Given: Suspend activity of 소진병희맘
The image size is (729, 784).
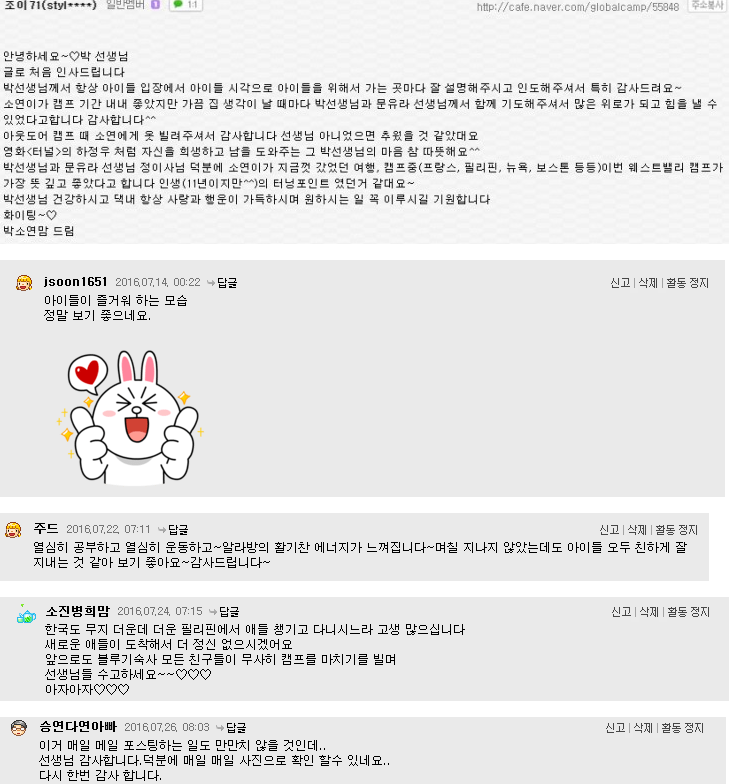Looking at the screenshot, I should (x=687, y=611).
